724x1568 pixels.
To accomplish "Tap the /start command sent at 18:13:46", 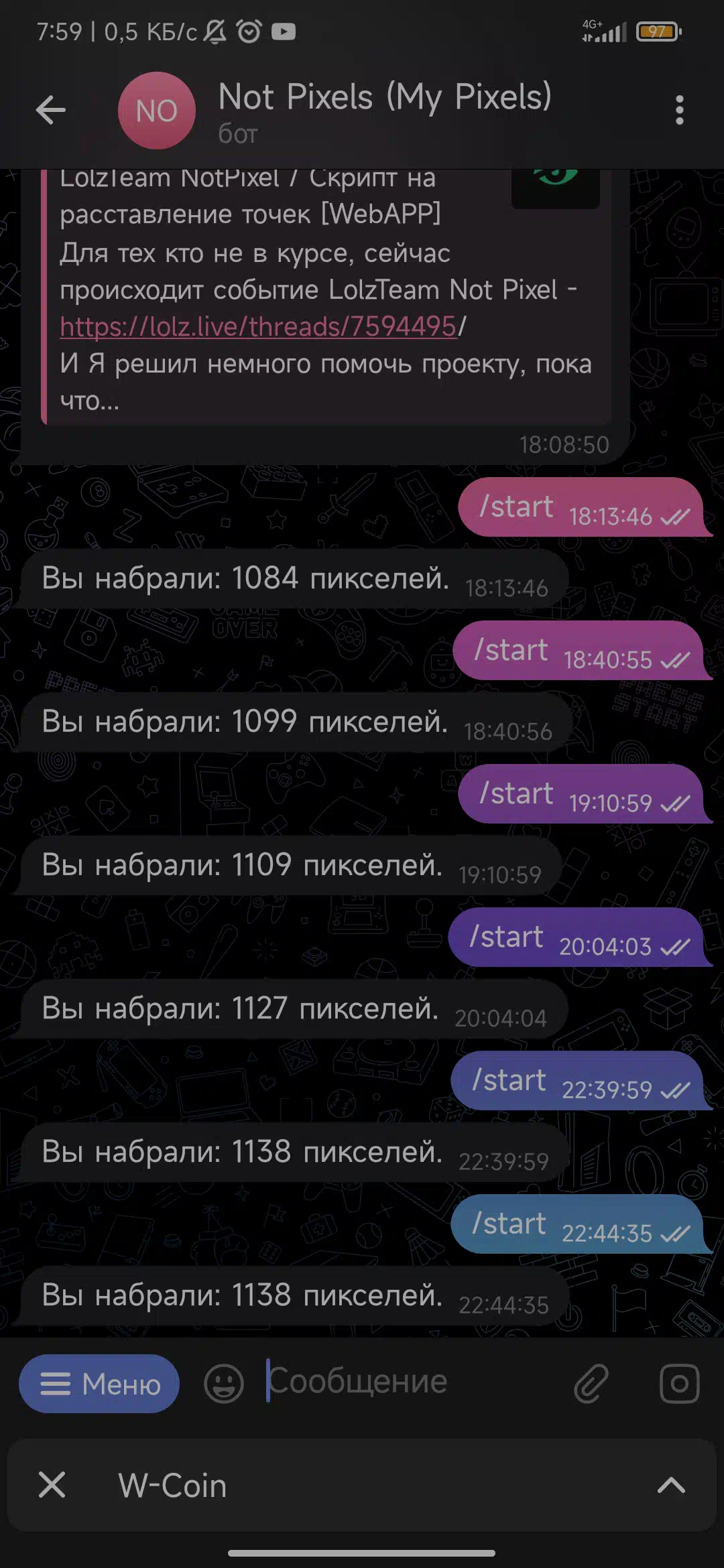I will [x=516, y=507].
